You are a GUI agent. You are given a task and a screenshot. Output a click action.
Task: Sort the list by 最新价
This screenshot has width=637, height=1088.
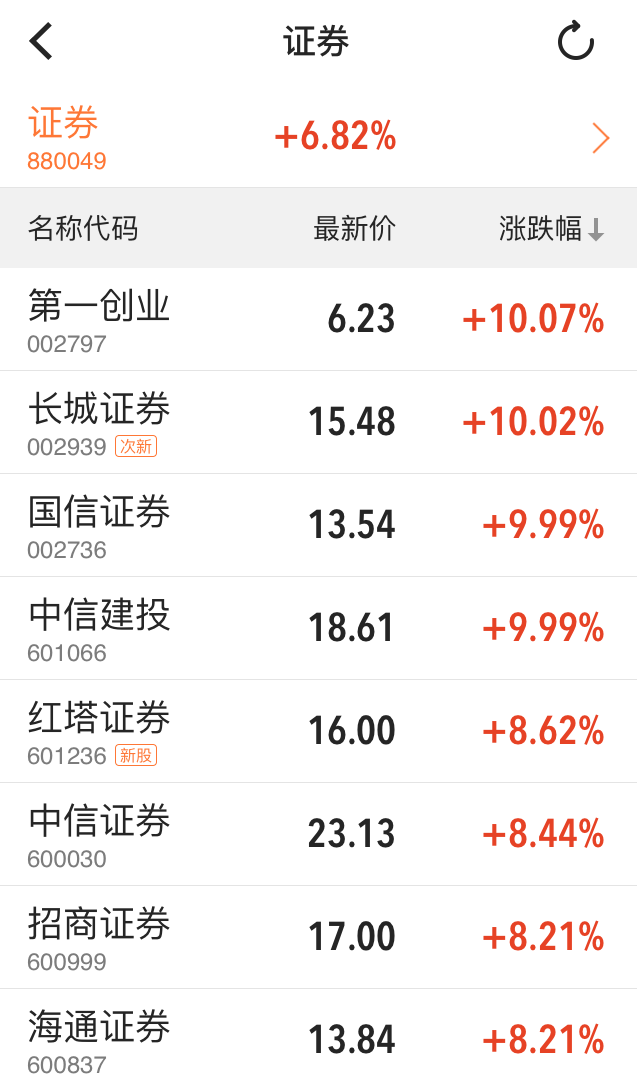(x=354, y=228)
